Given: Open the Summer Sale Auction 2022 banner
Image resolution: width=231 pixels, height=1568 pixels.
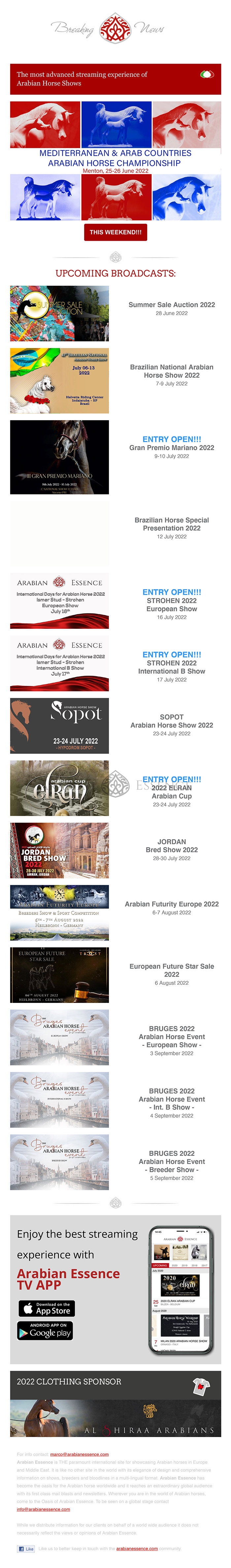Looking at the screenshot, I should [60, 313].
